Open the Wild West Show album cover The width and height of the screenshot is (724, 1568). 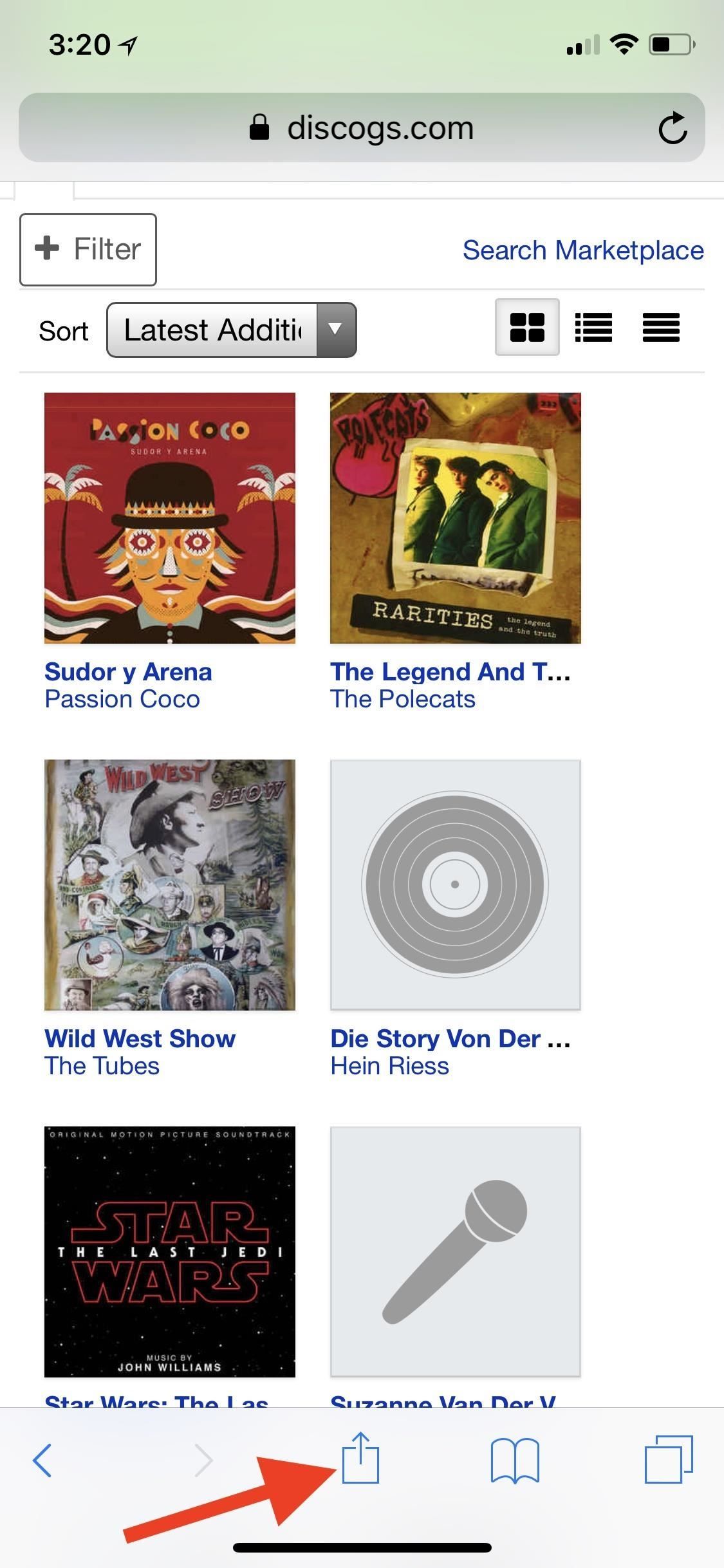(x=170, y=884)
